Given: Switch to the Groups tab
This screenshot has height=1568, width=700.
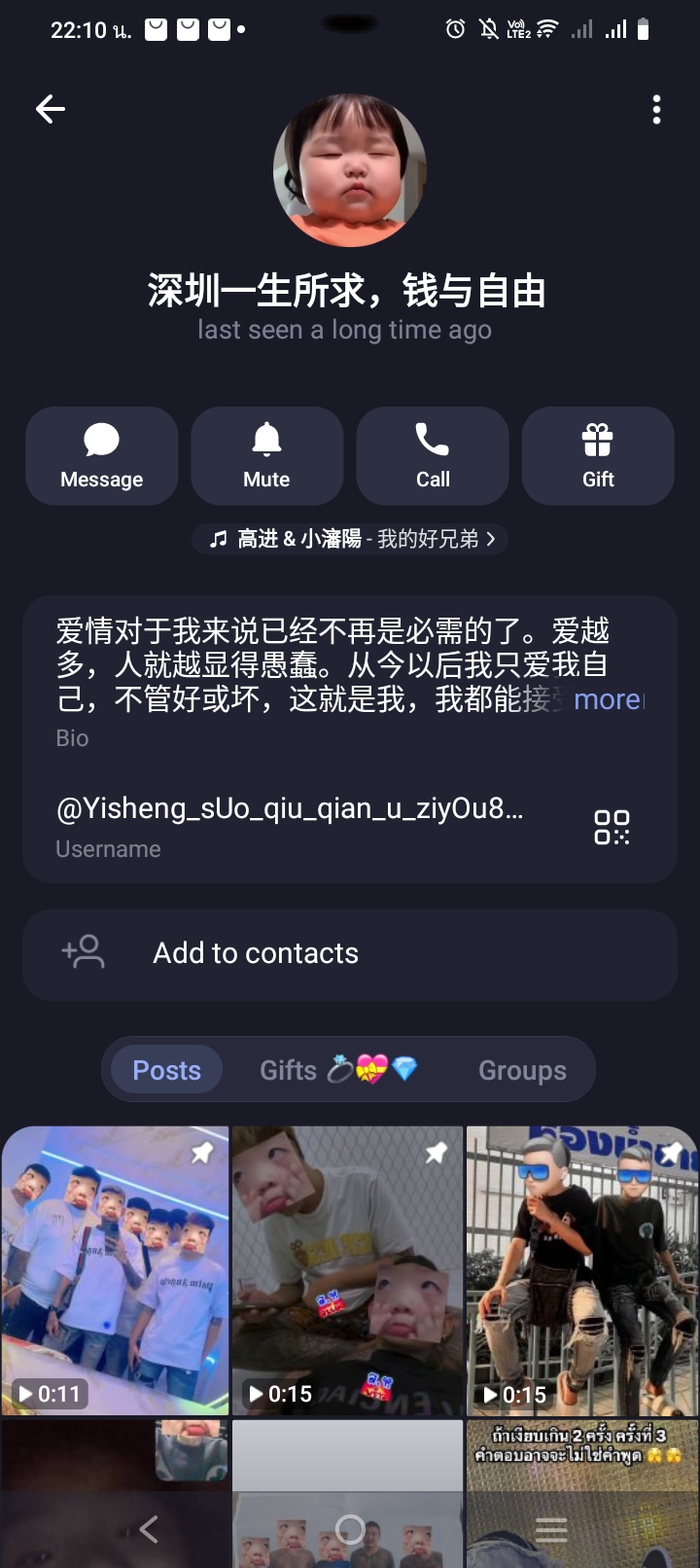Looking at the screenshot, I should [522, 1070].
